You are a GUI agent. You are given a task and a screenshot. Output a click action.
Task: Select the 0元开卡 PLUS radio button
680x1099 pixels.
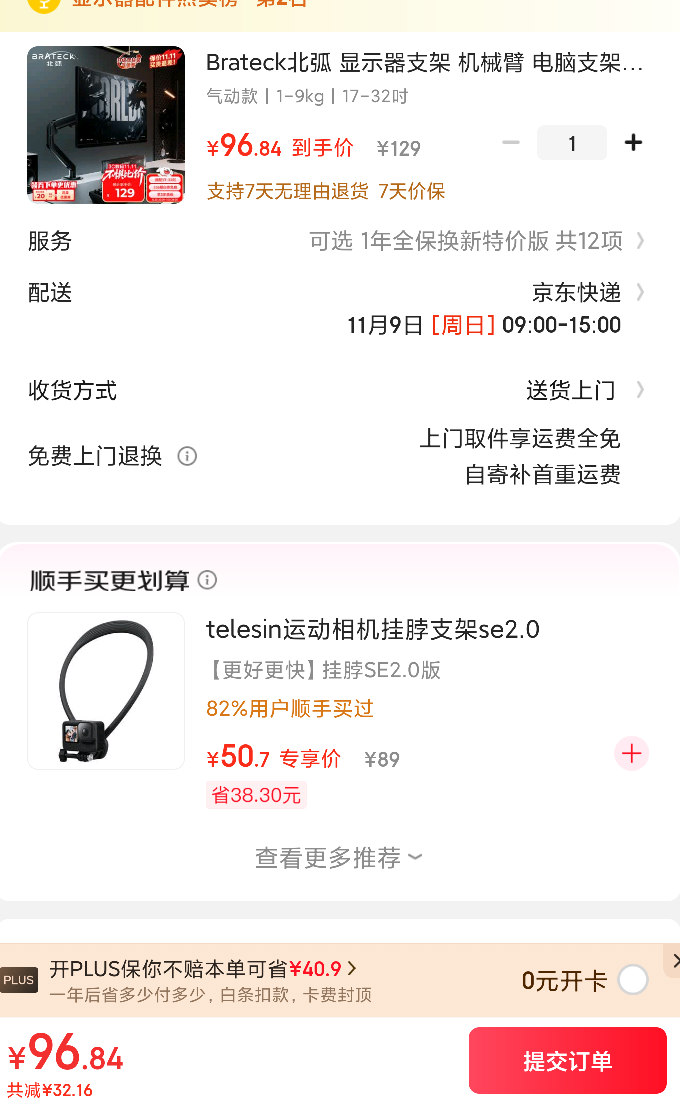coord(633,980)
